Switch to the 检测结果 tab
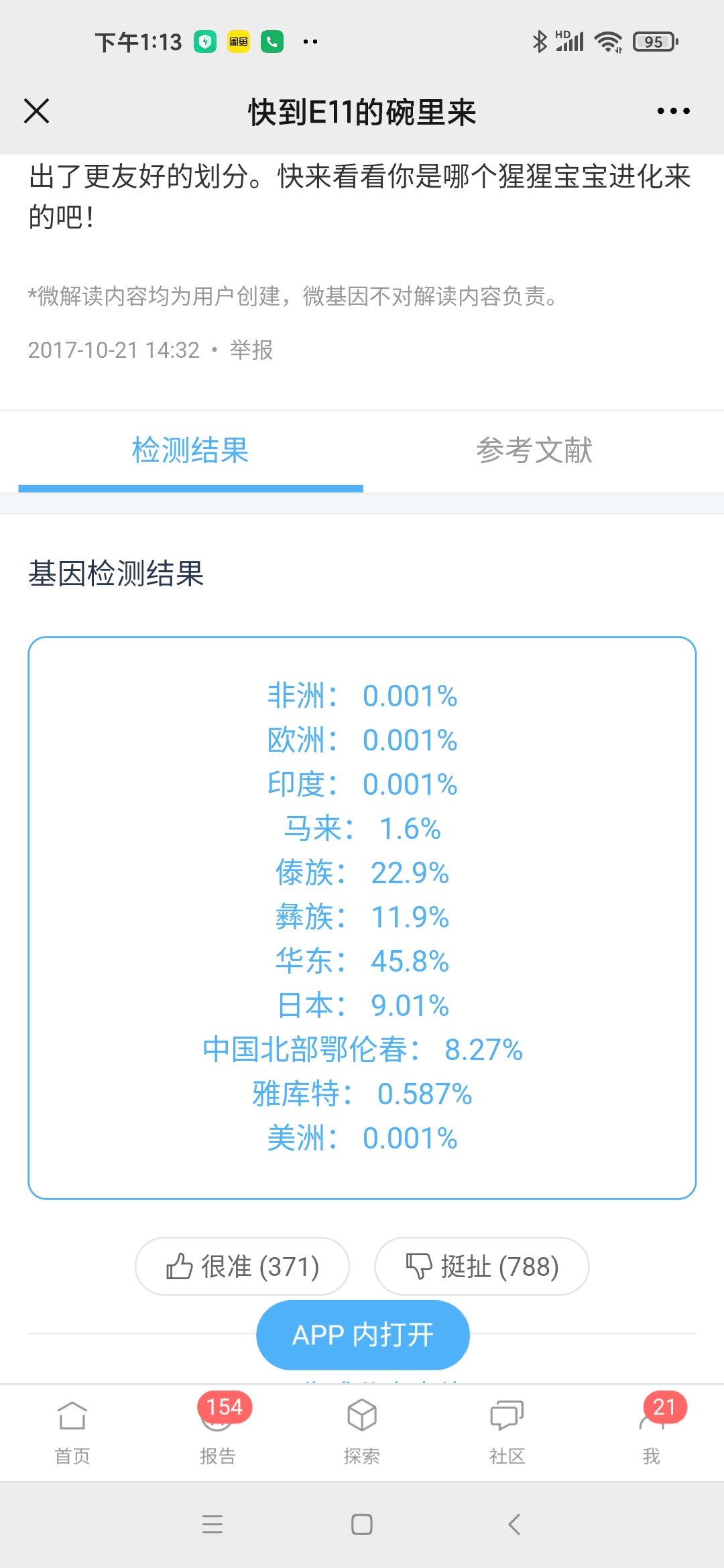The width and height of the screenshot is (724, 1568). tap(190, 450)
